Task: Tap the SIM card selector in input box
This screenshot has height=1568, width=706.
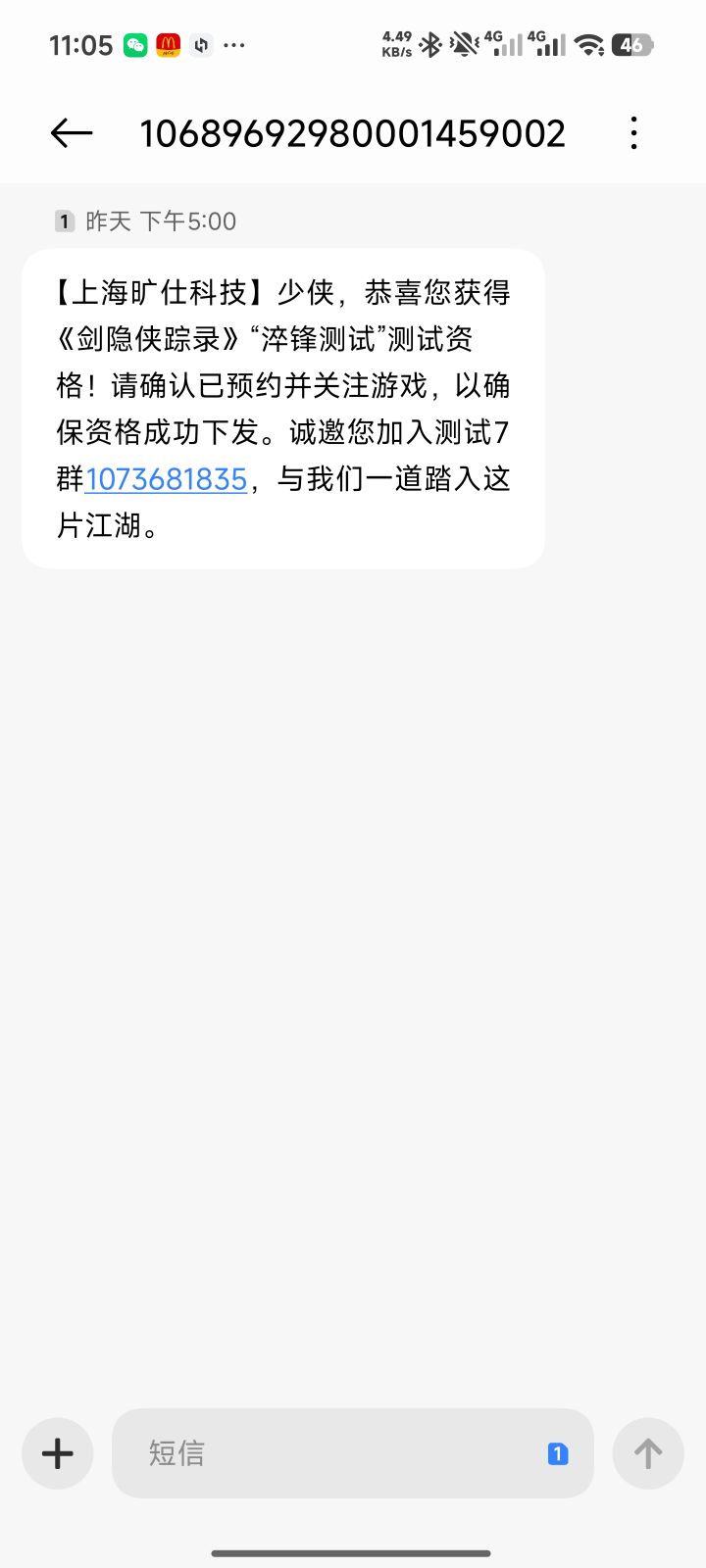Action: tap(558, 1453)
